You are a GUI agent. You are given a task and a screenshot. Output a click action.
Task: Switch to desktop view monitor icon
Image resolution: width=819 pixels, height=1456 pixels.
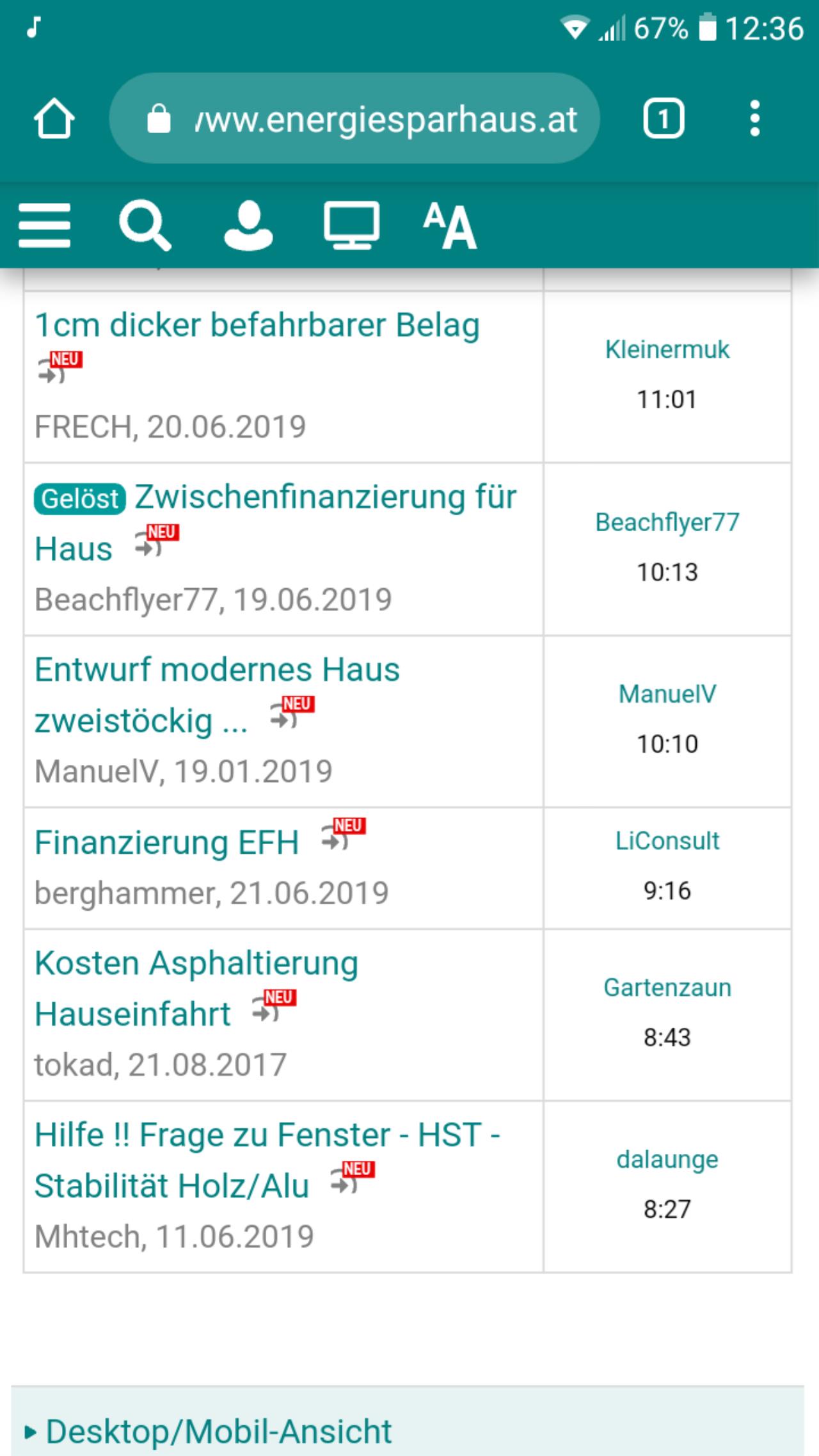pyautogui.click(x=351, y=225)
